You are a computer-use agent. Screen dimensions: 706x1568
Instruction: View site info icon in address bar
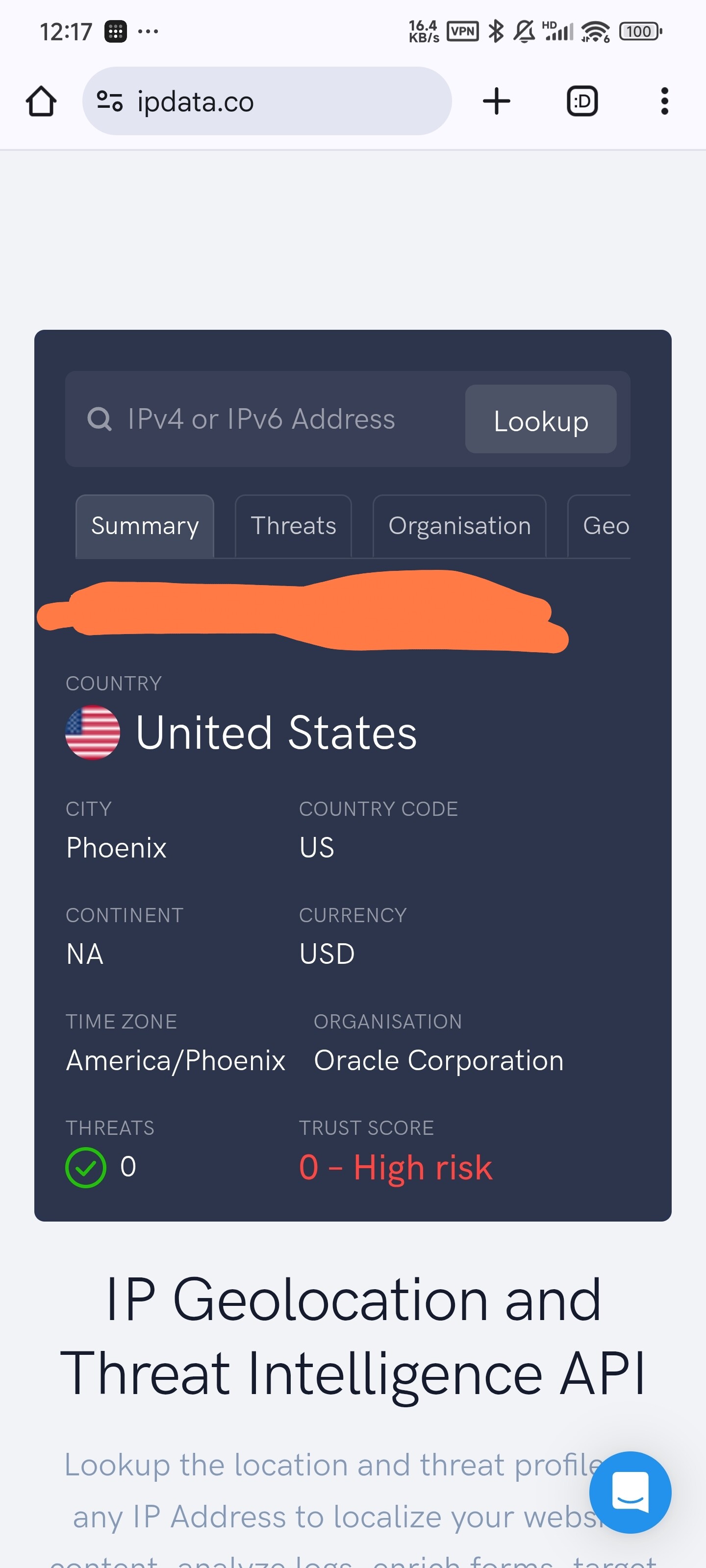click(110, 101)
